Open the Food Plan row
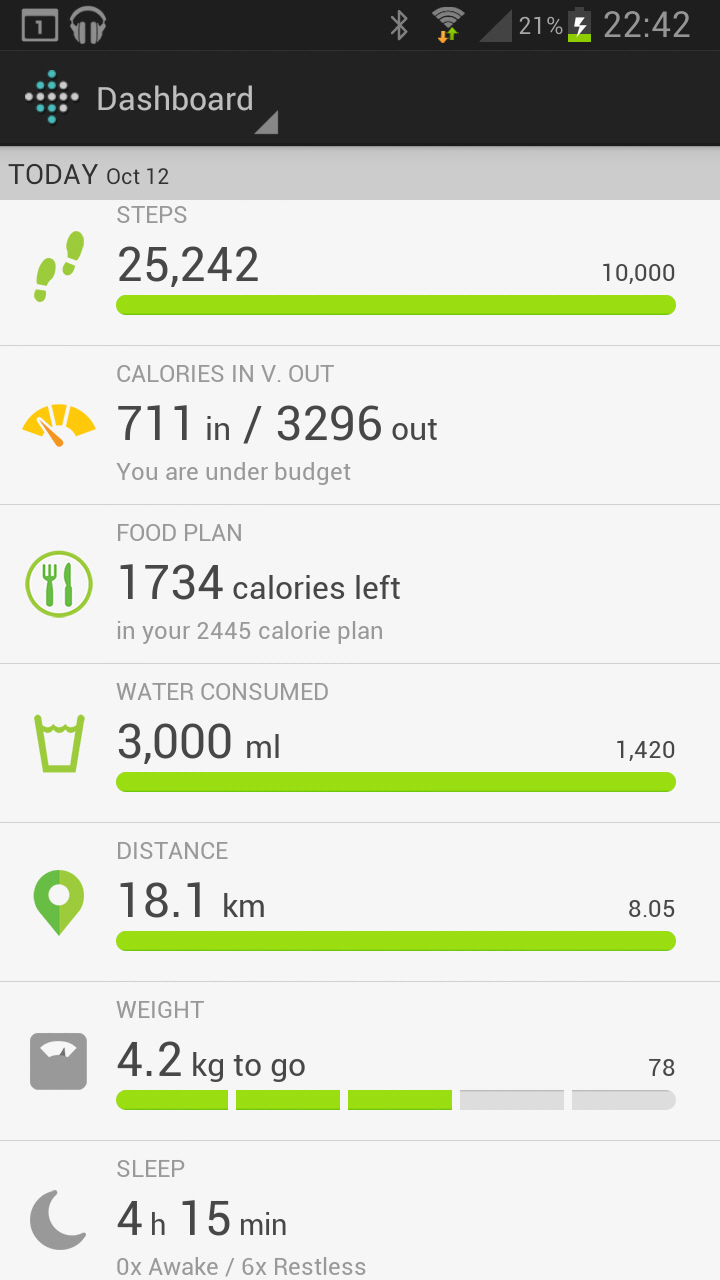This screenshot has width=720, height=1280. click(x=360, y=584)
